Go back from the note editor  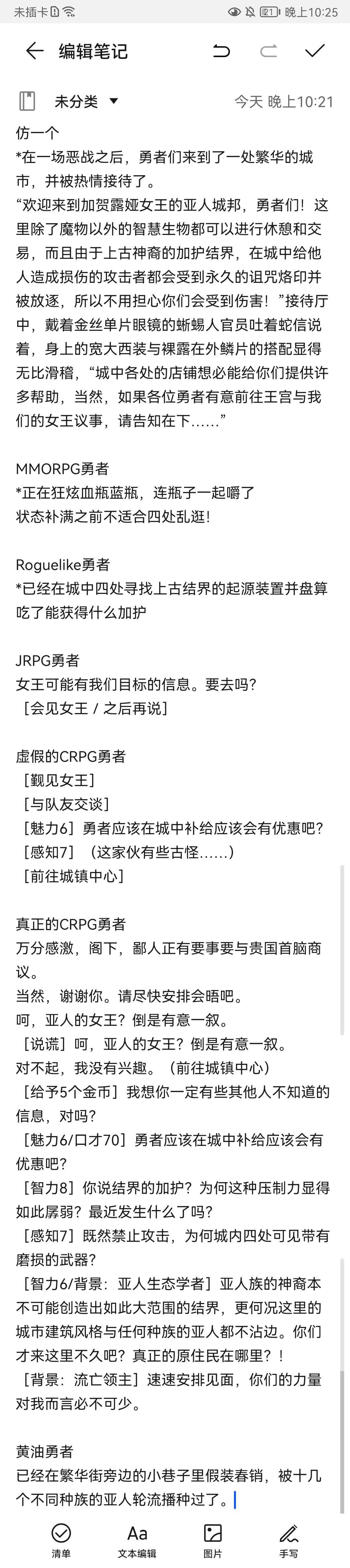tap(35, 51)
